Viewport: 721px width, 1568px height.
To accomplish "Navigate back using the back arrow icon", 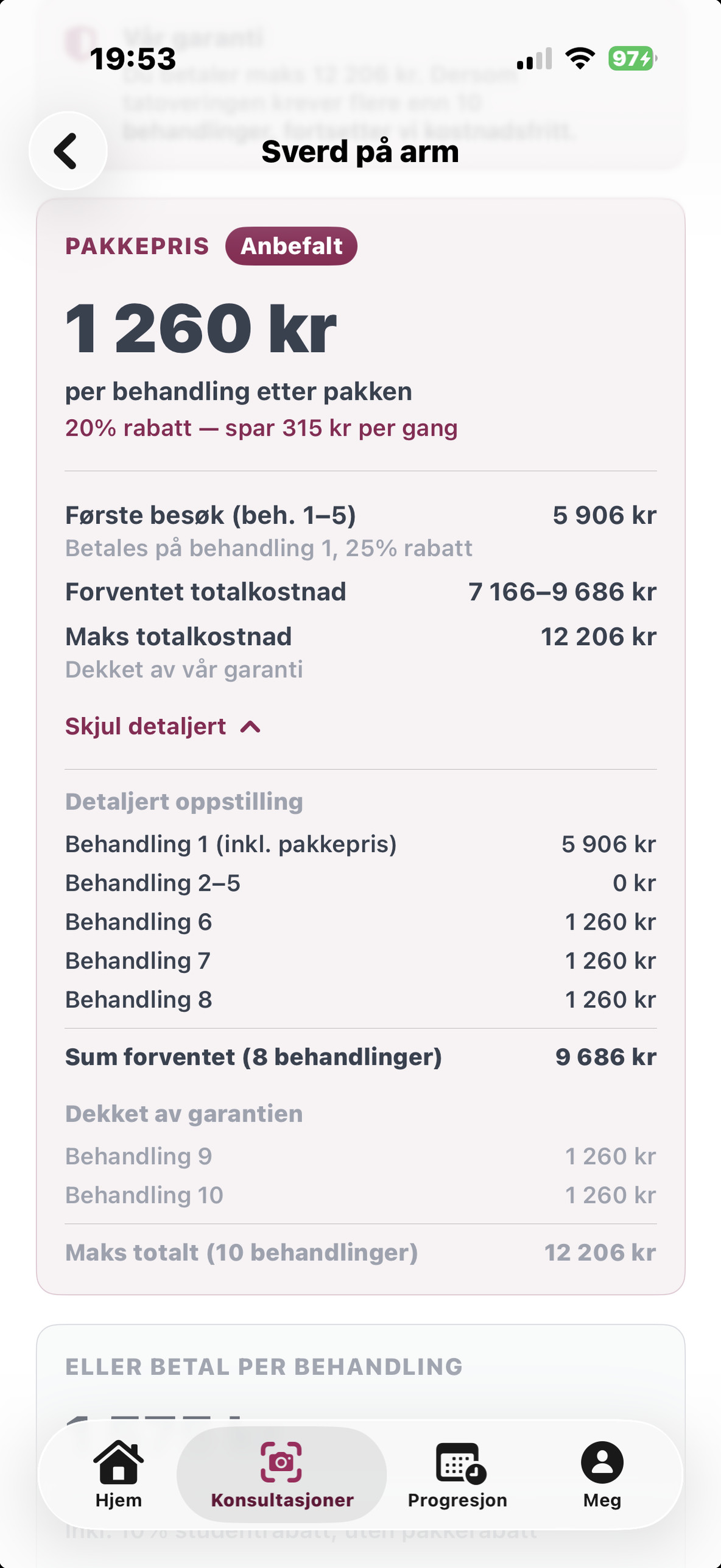I will click(x=67, y=150).
